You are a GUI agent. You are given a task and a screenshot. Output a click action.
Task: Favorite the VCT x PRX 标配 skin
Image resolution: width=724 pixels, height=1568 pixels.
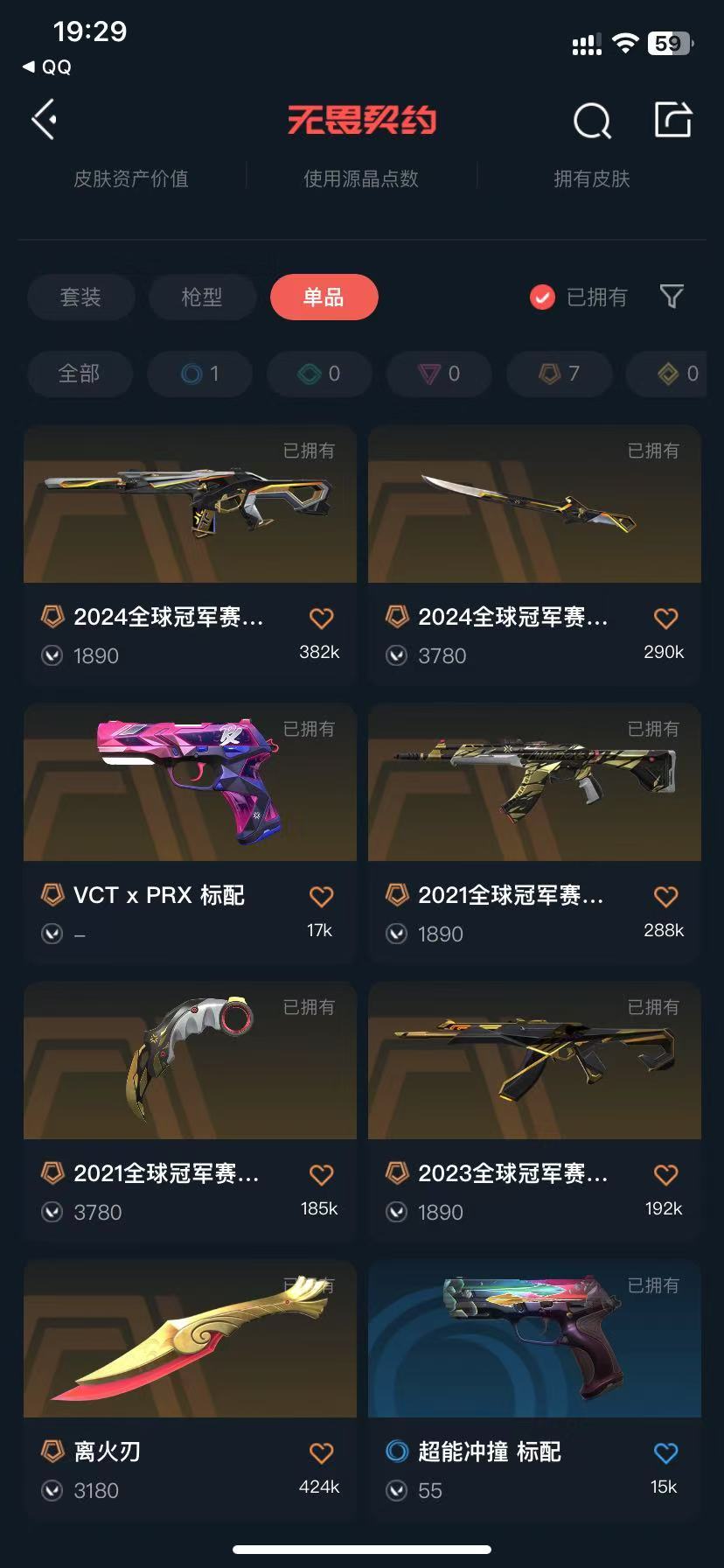[321, 897]
